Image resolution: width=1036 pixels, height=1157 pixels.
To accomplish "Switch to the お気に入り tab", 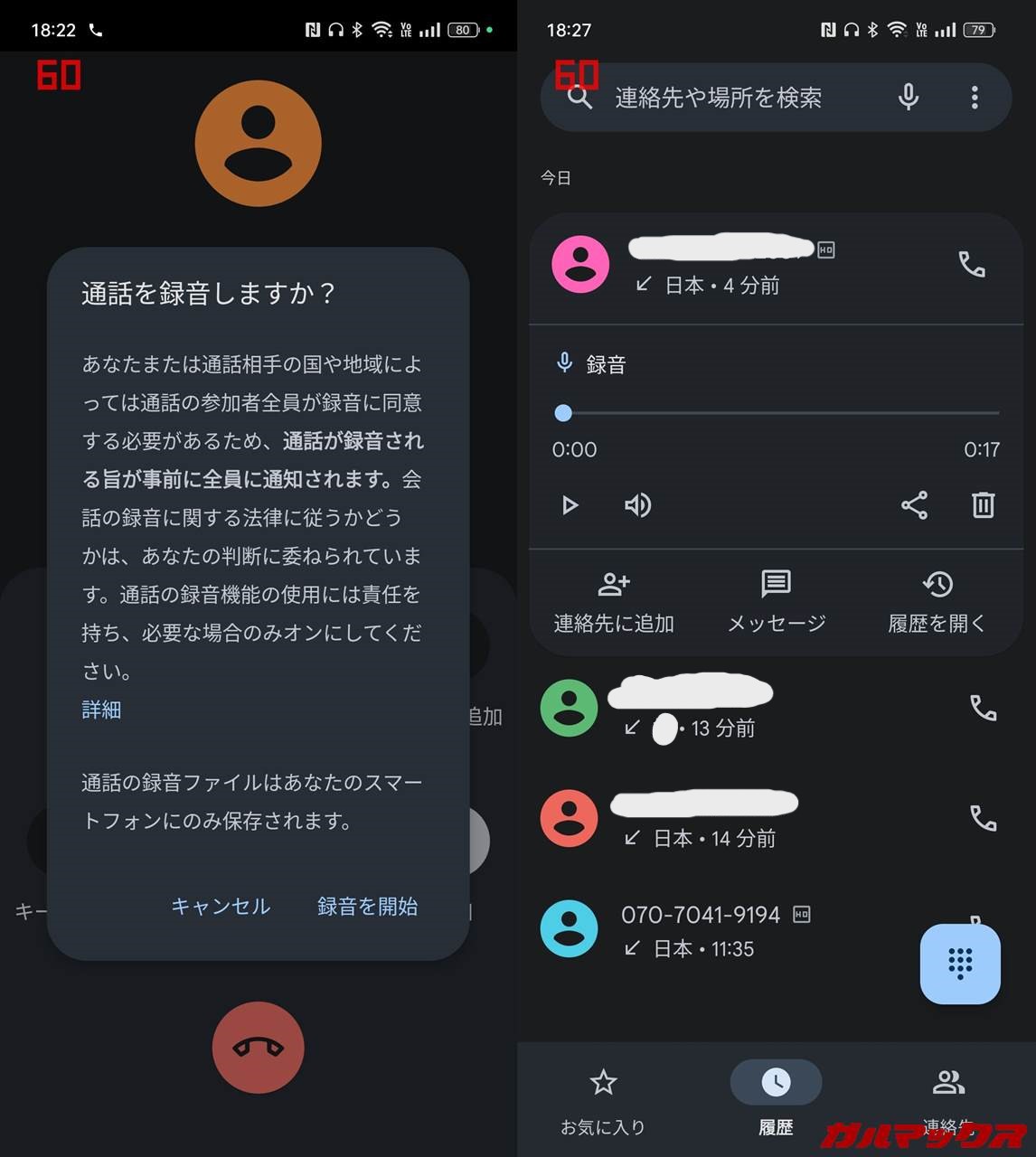I will pyautogui.click(x=603, y=1099).
